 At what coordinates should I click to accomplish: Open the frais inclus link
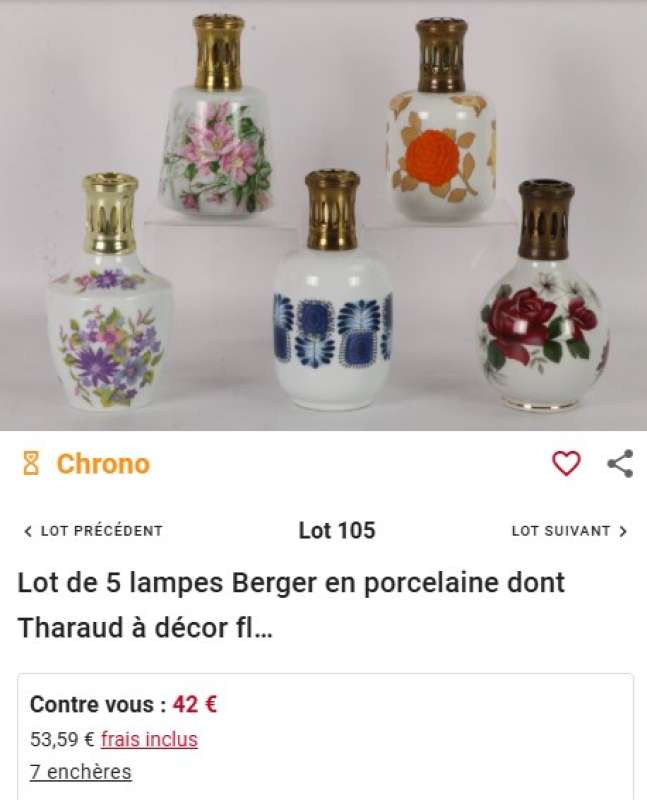(149, 739)
